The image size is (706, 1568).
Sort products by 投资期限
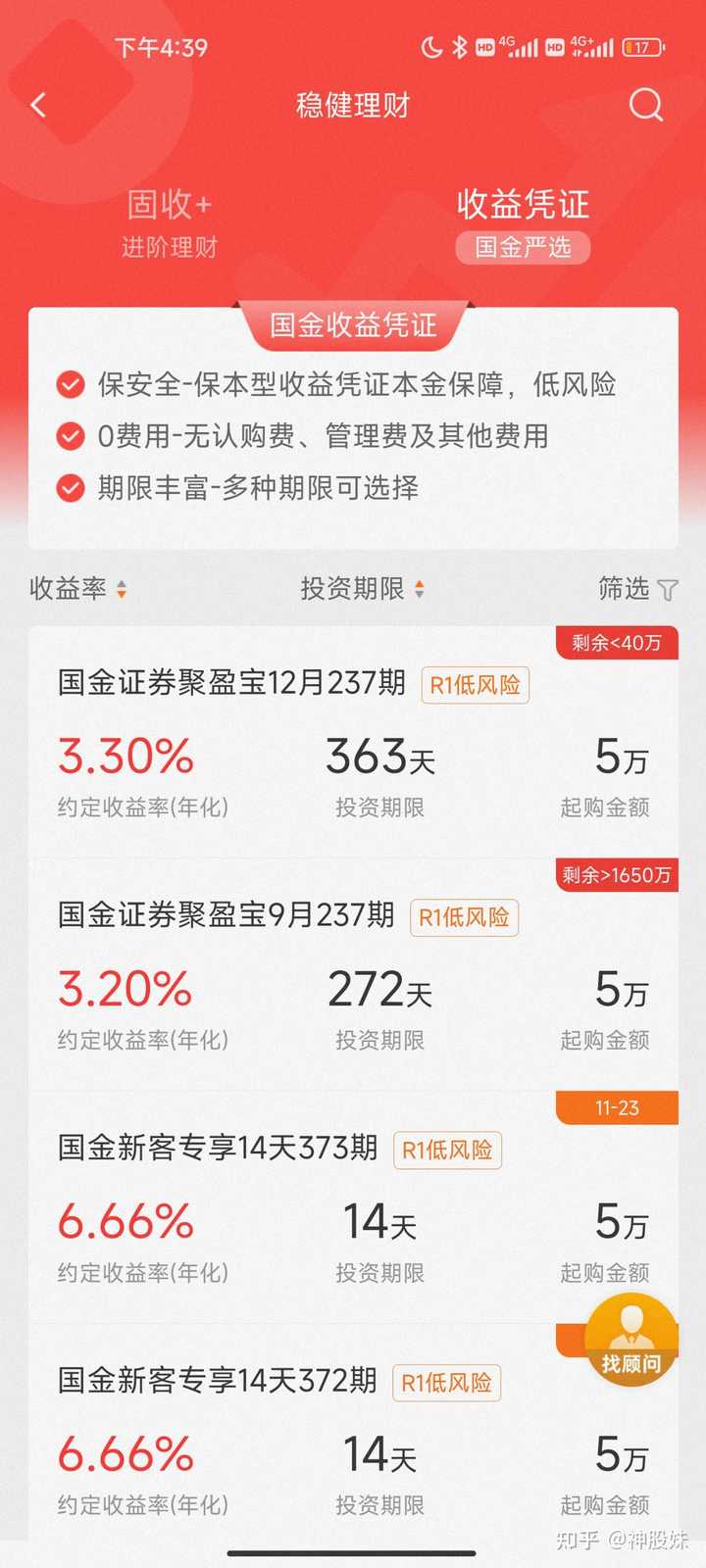coord(362,589)
